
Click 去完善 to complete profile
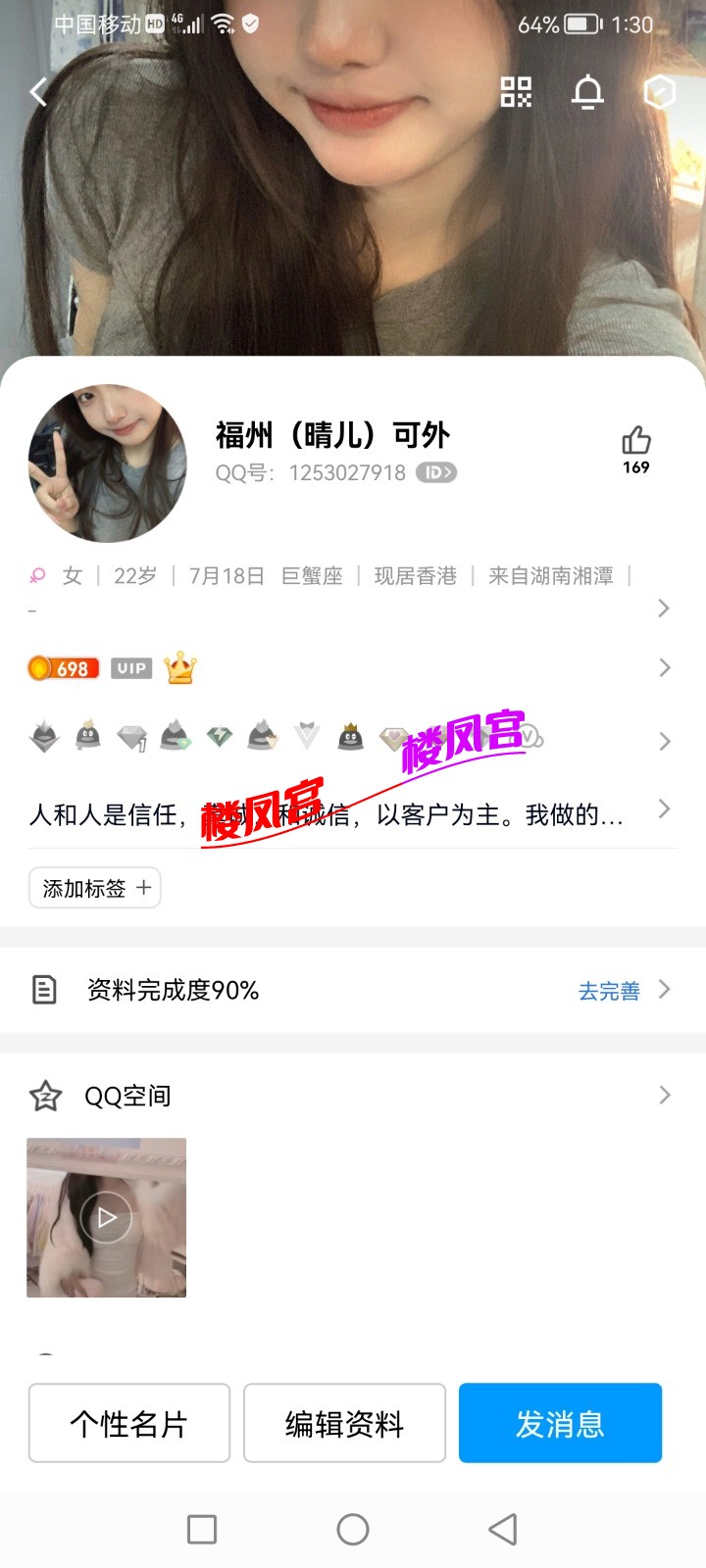pos(608,991)
